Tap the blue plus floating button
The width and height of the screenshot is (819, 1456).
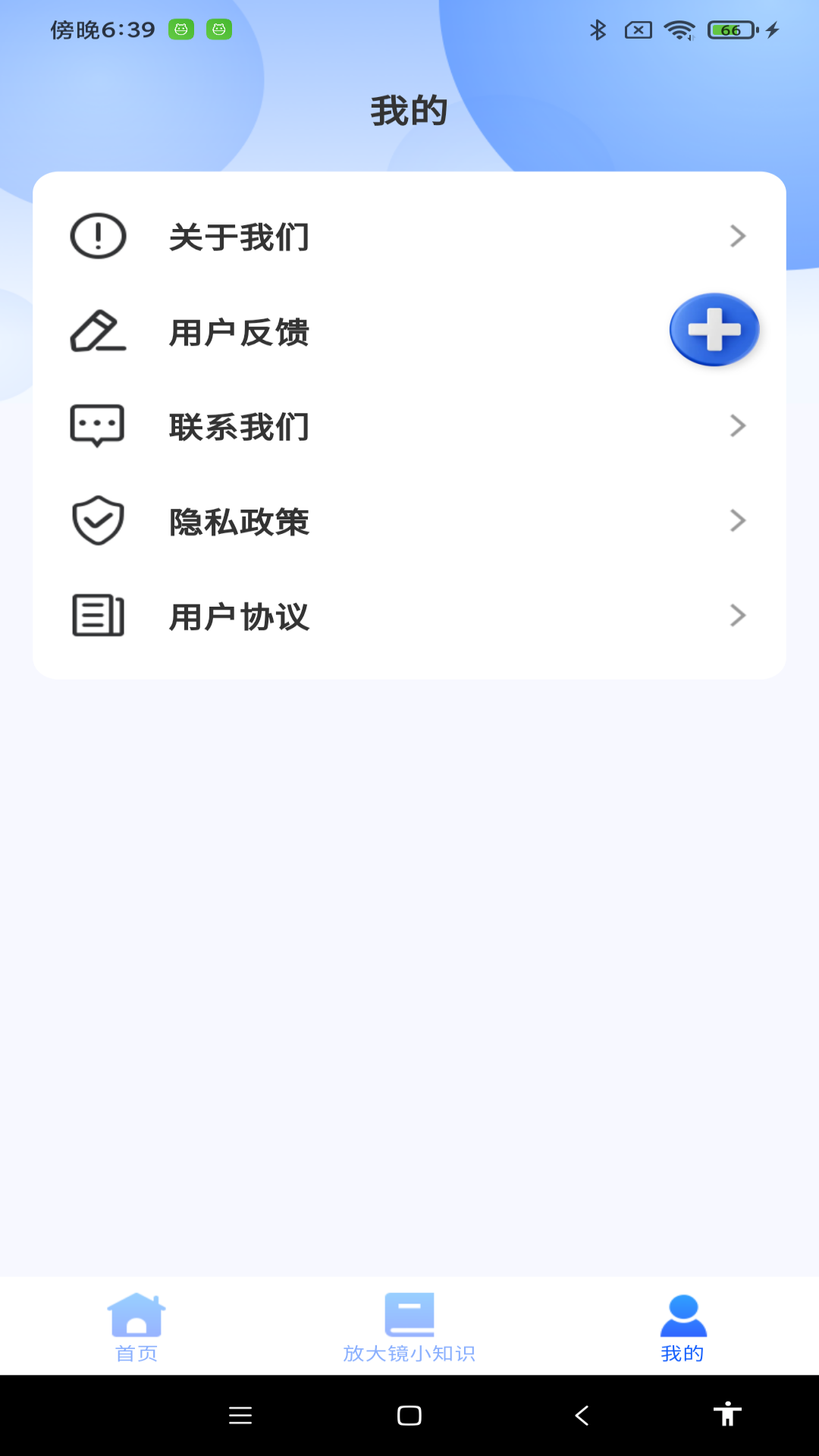point(714,329)
